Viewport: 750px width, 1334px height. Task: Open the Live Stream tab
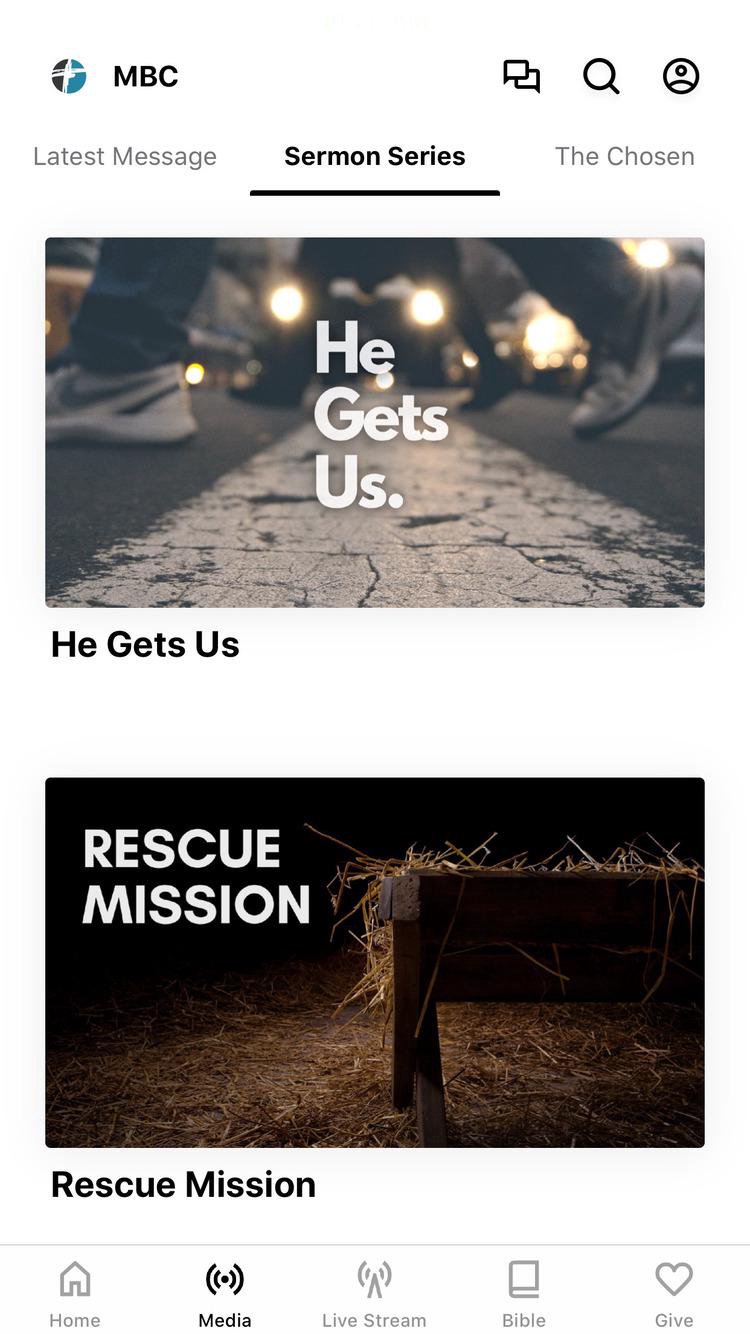tap(374, 1292)
